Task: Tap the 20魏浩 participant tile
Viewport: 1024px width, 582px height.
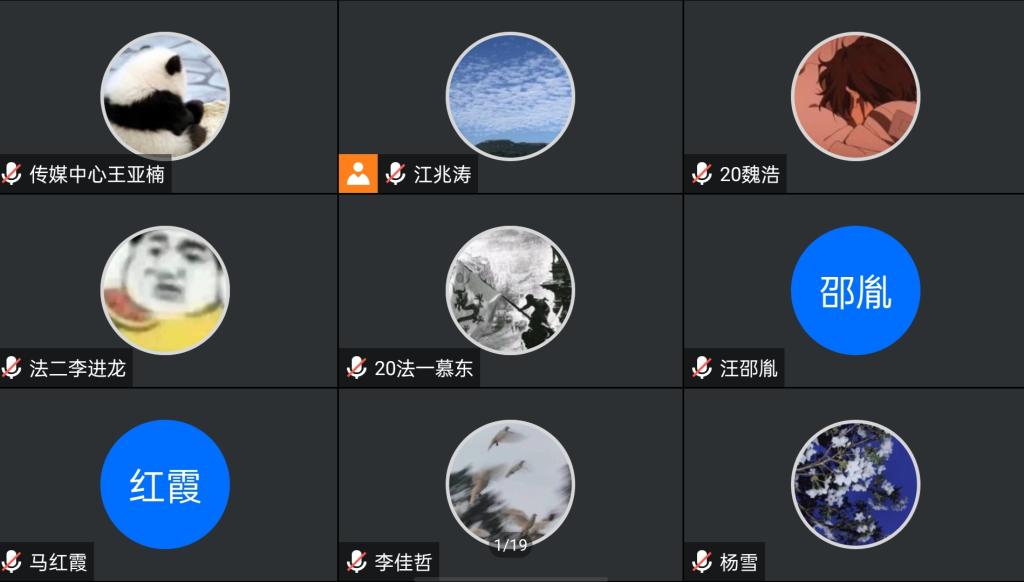Action: (x=855, y=97)
